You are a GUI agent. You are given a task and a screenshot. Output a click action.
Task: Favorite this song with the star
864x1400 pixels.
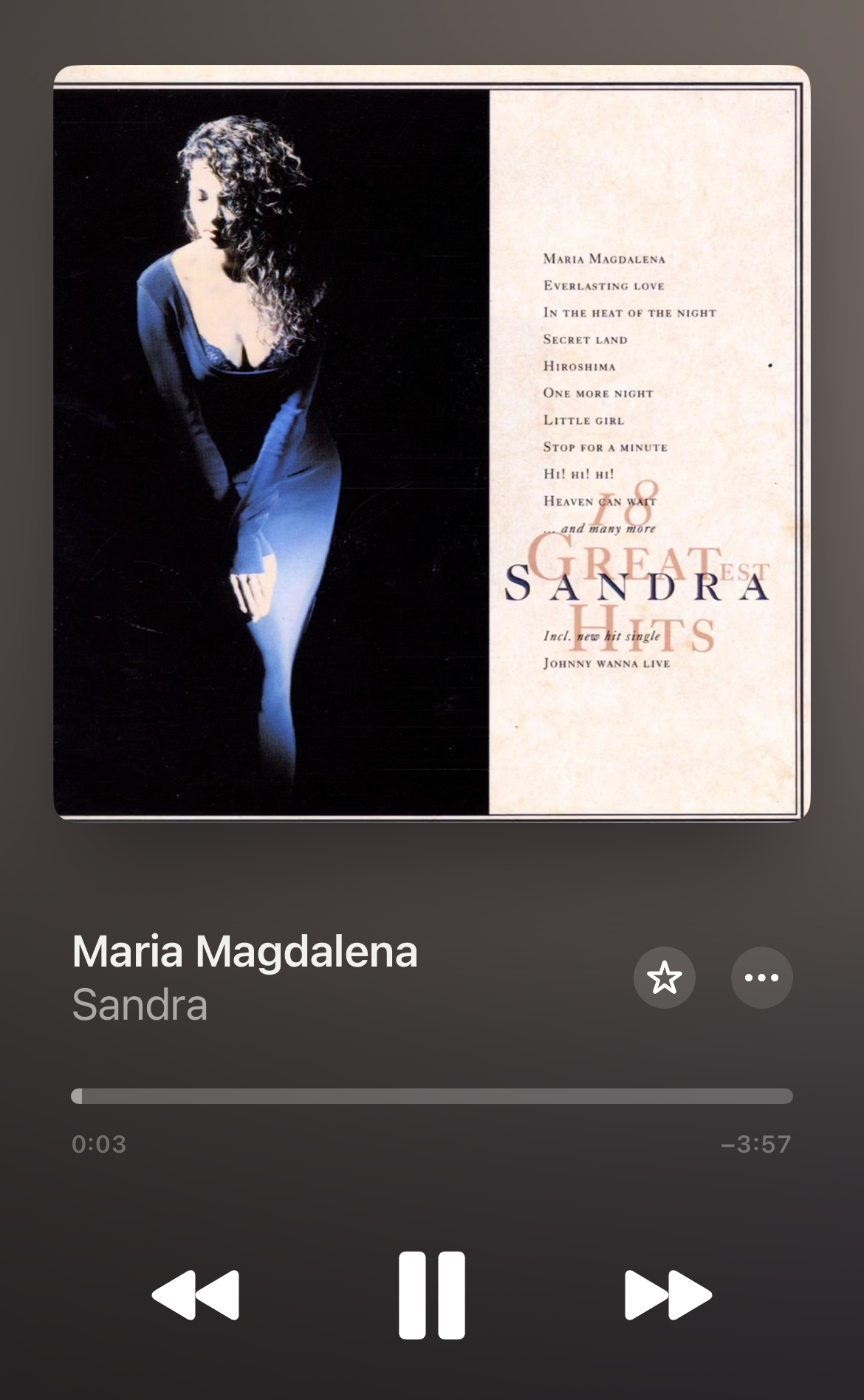(x=664, y=978)
